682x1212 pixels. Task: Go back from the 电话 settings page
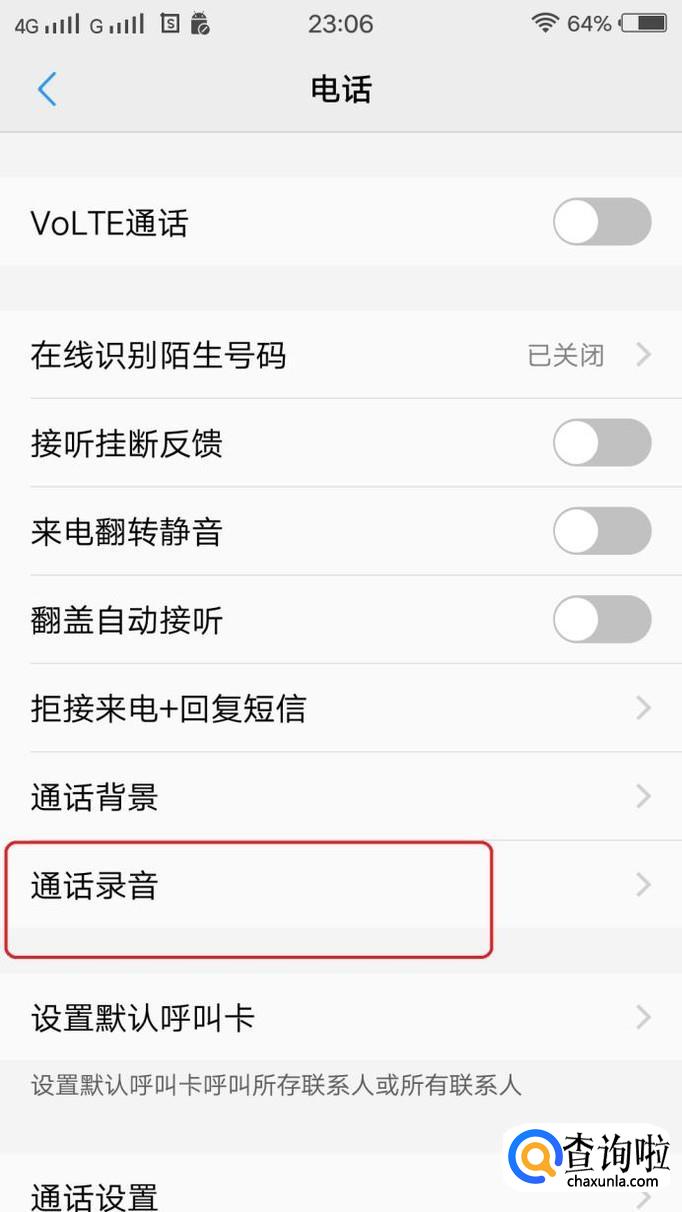tap(47, 89)
